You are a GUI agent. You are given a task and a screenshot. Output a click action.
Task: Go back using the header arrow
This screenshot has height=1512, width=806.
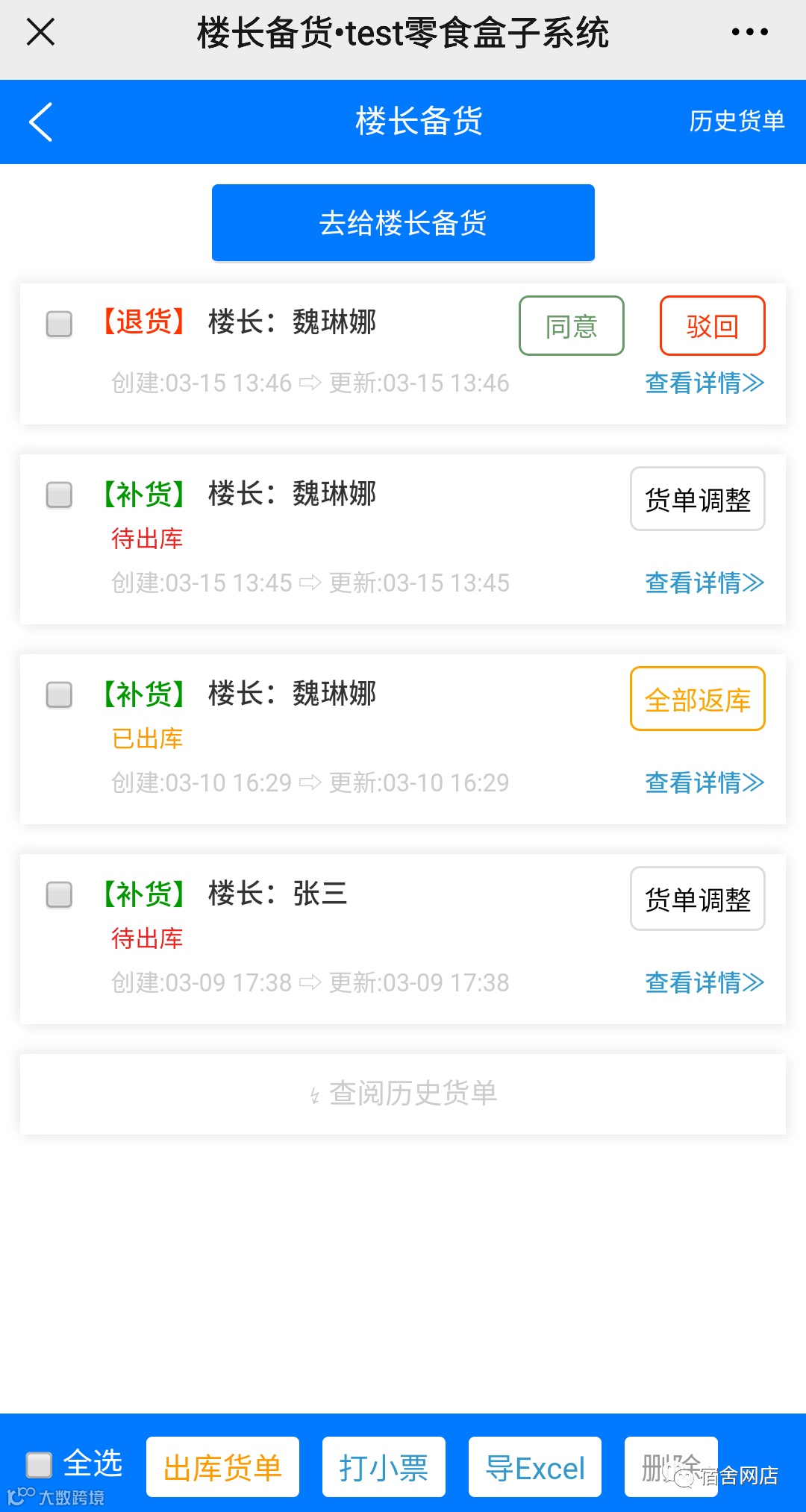41,122
